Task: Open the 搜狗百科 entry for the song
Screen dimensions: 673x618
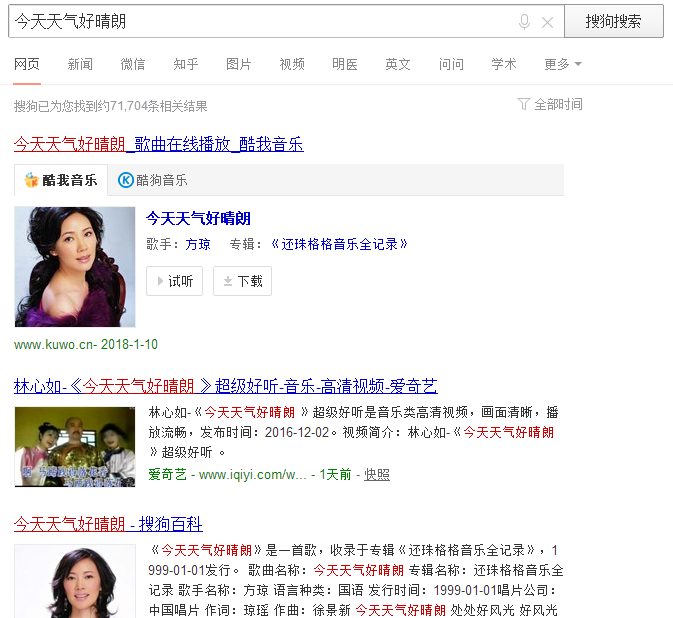Action: tap(108, 524)
